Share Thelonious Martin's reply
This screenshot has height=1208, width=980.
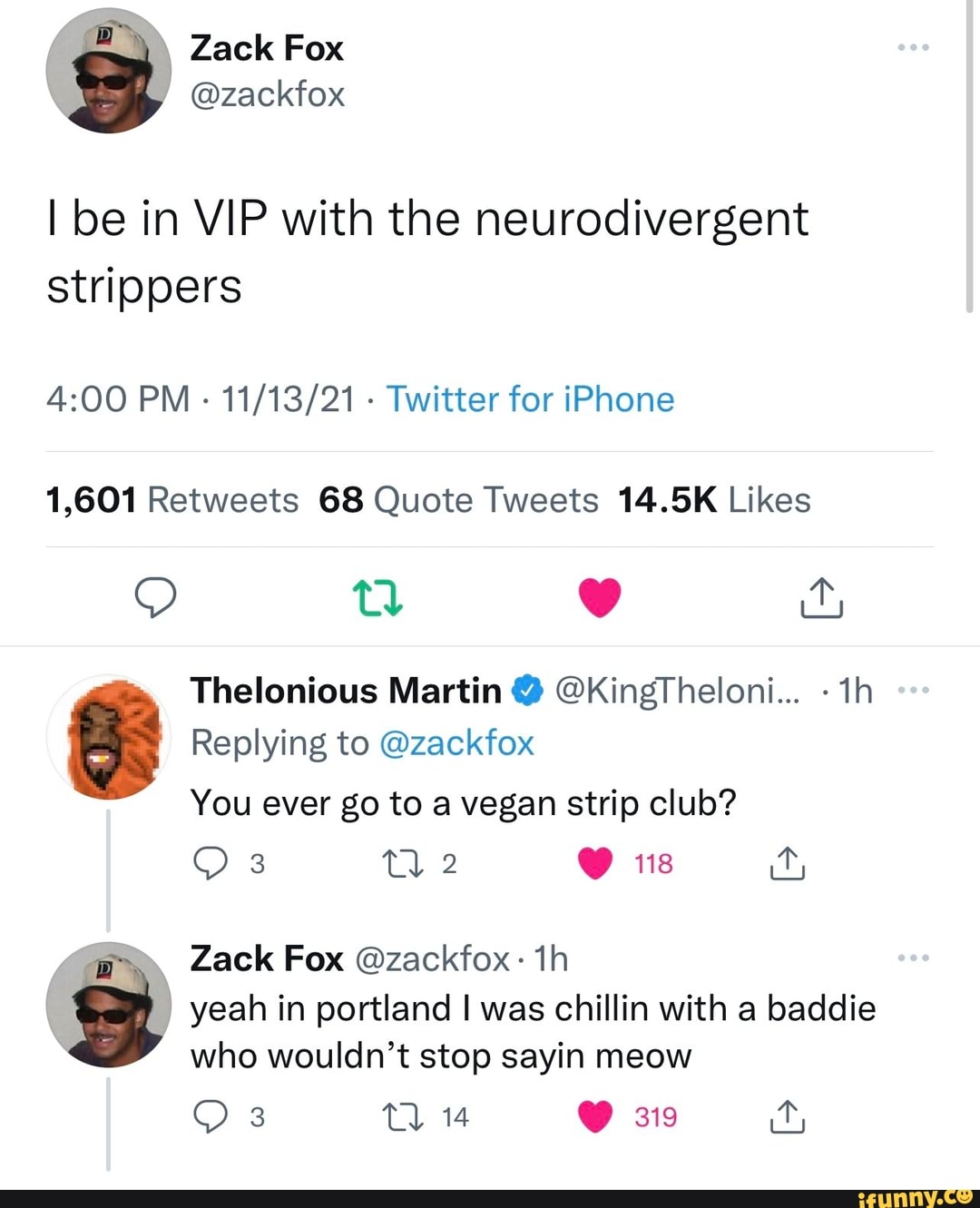coord(788,865)
